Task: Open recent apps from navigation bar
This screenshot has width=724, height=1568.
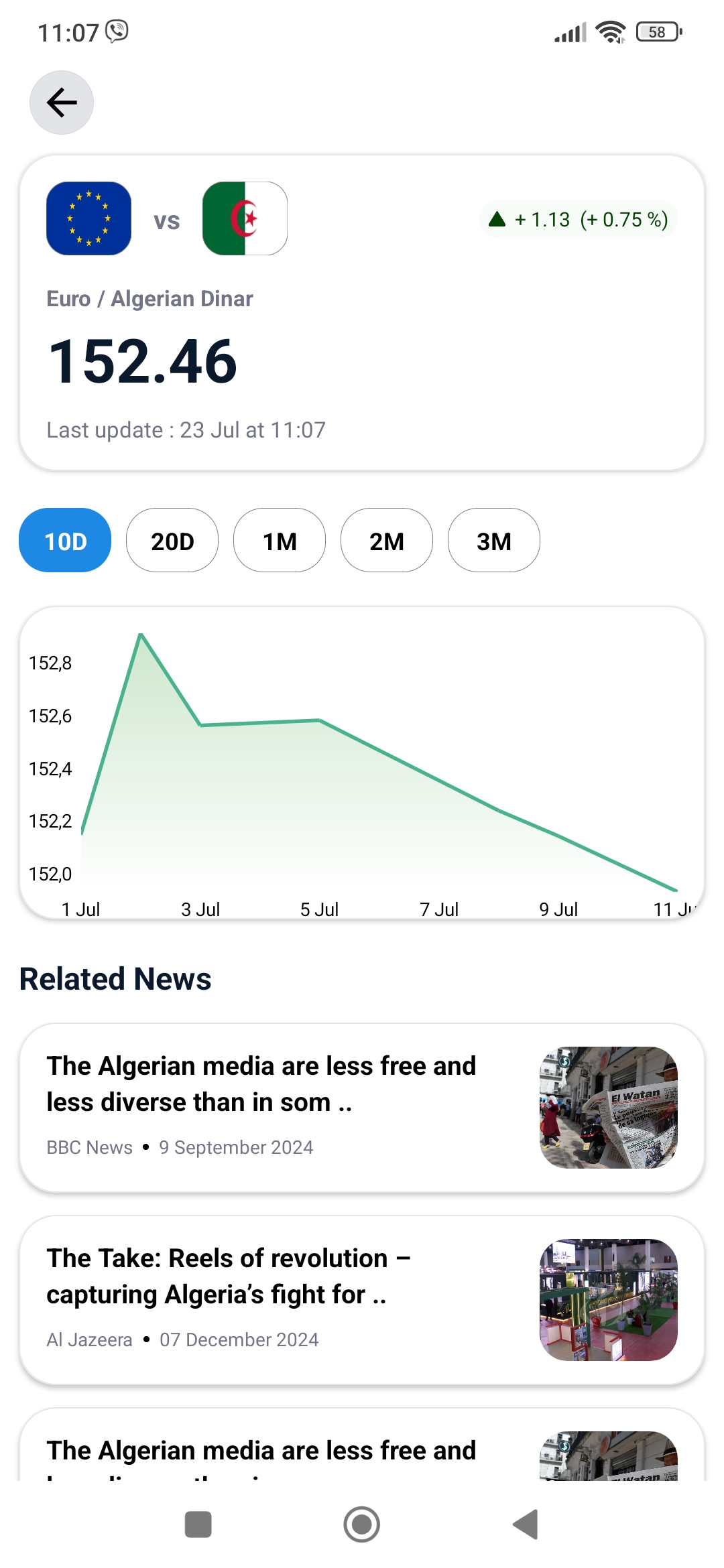Action: [198, 1524]
